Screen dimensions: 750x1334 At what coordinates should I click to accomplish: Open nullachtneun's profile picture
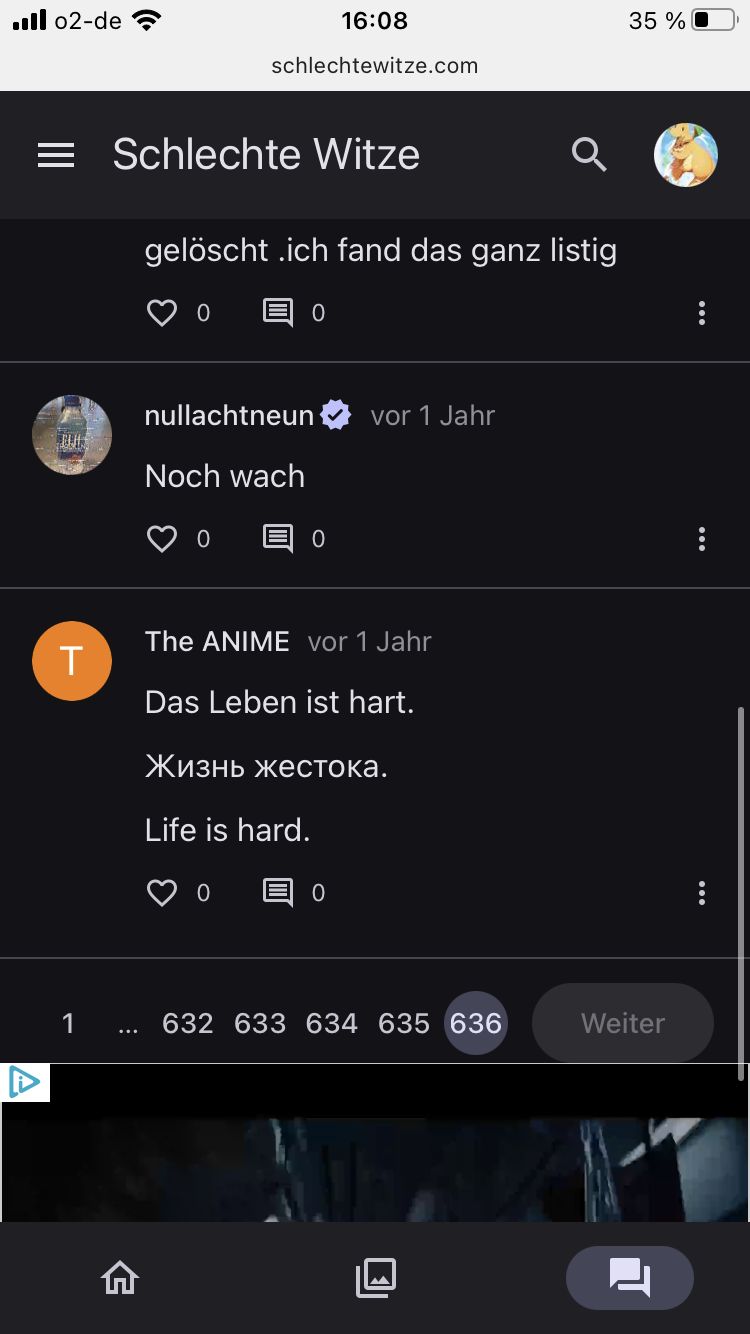(72, 435)
